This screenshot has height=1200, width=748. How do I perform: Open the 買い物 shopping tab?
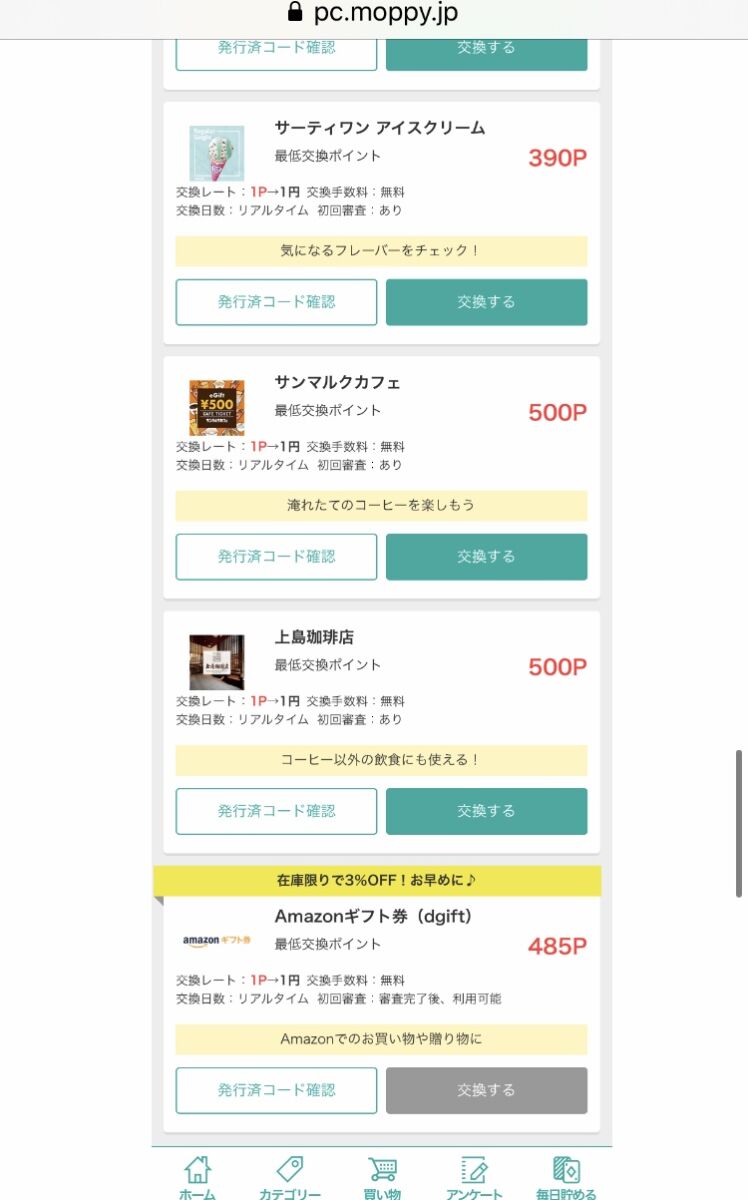(x=382, y=1177)
